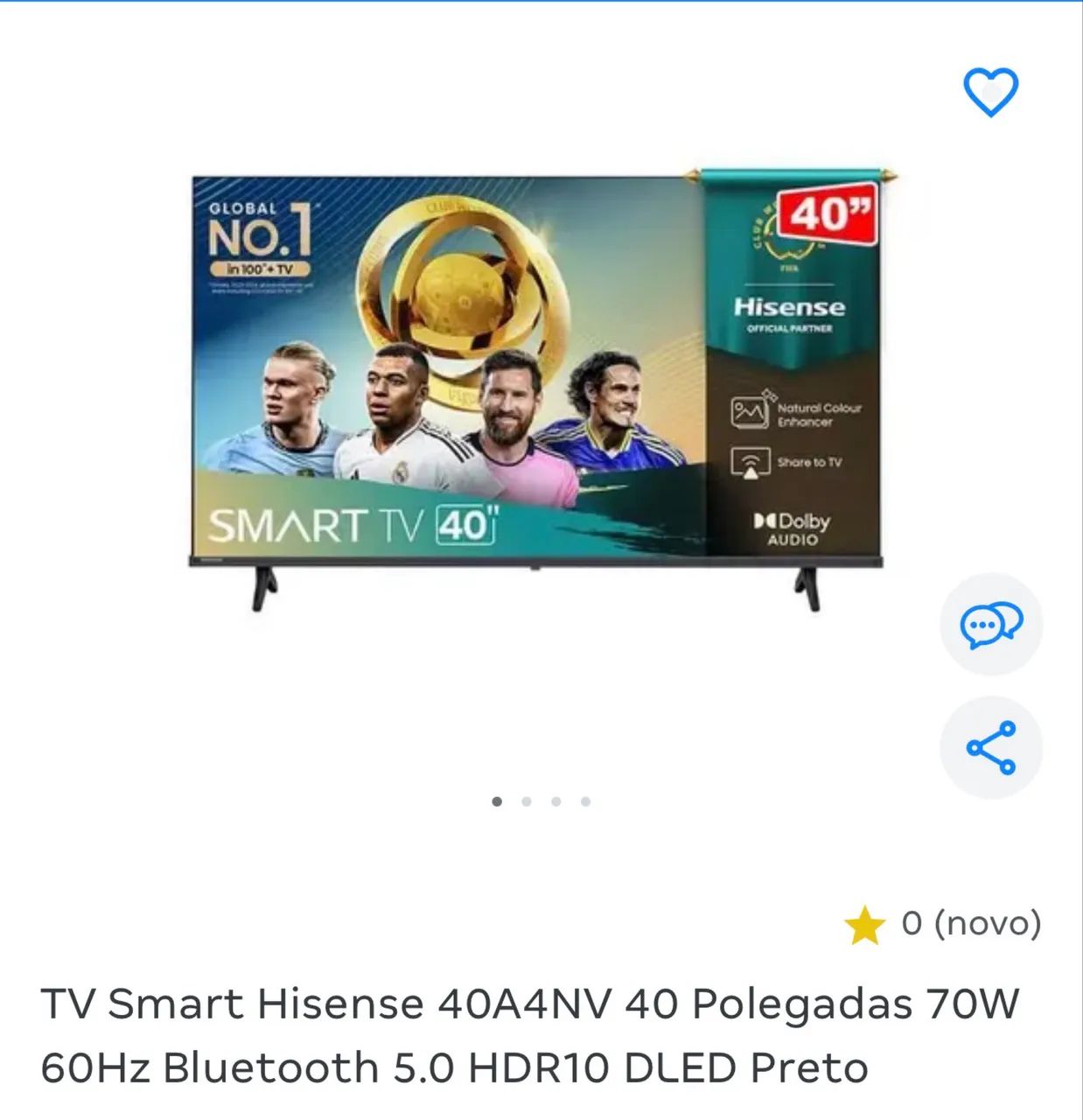Switch to the second image via carousel dot
Image resolution: width=1083 pixels, height=1120 pixels.
point(528,801)
